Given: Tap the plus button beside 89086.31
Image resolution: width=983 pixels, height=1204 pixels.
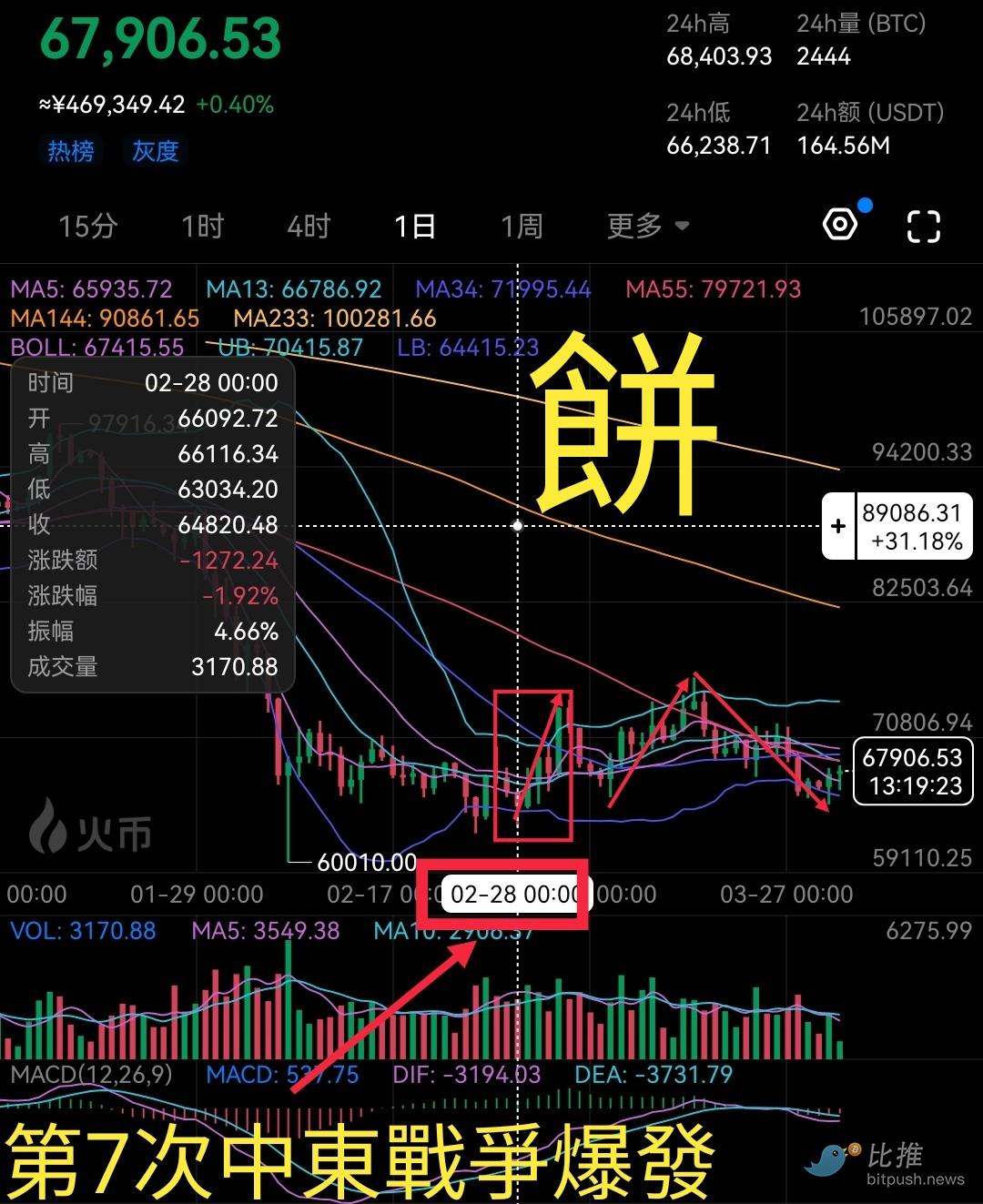Looking at the screenshot, I should pyautogui.click(x=838, y=526).
